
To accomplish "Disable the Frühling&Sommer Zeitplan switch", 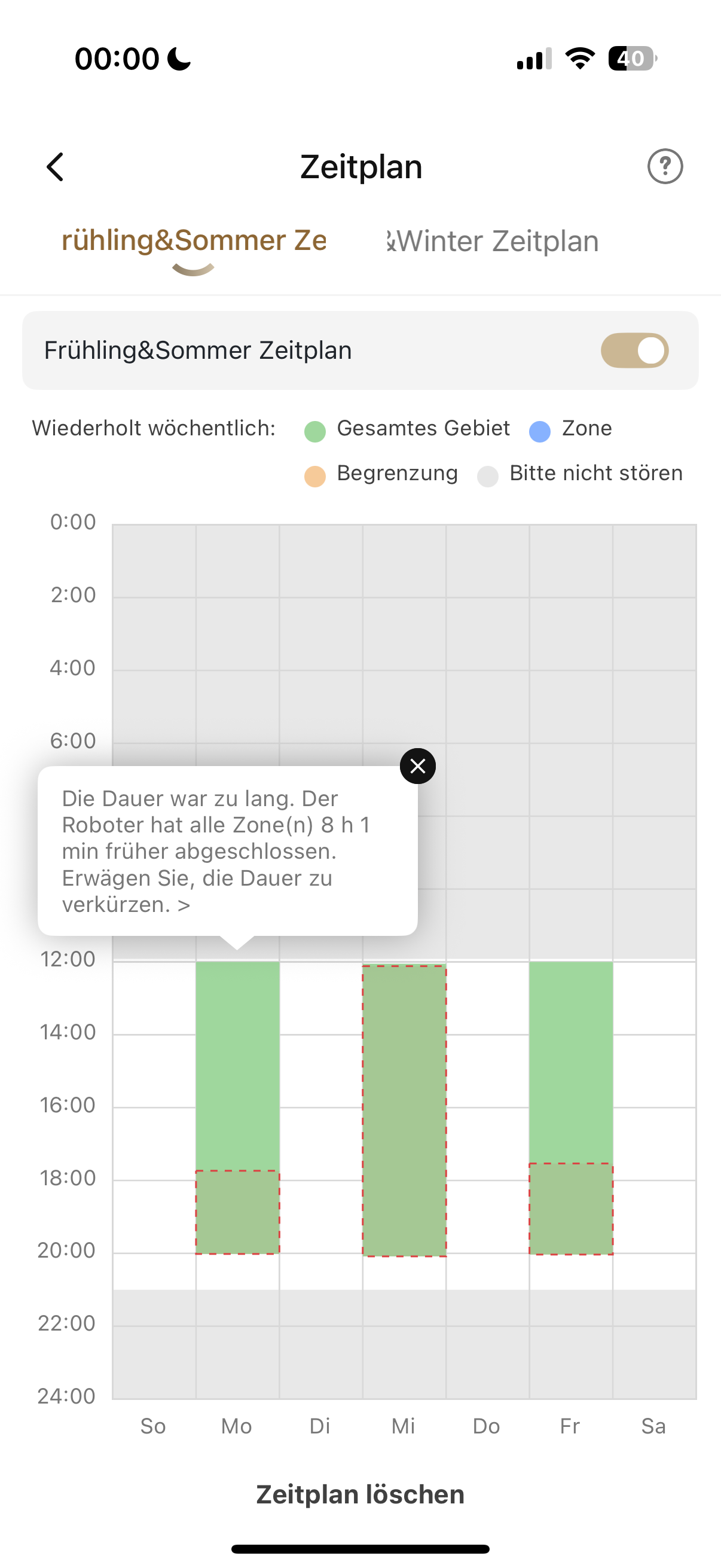I will pos(634,350).
